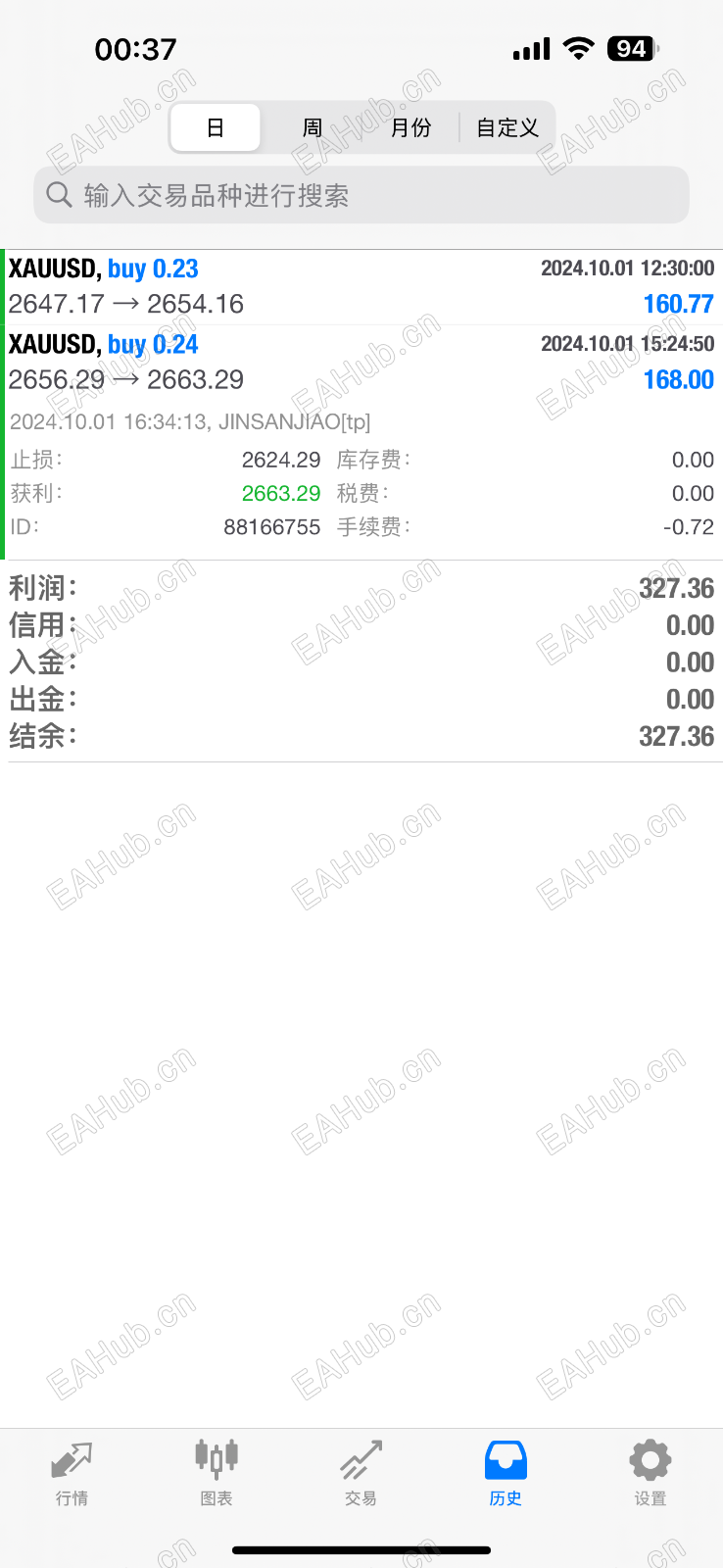Go to the 图表 chart tab
Viewport: 723px width, 1568px height.
217,1472
